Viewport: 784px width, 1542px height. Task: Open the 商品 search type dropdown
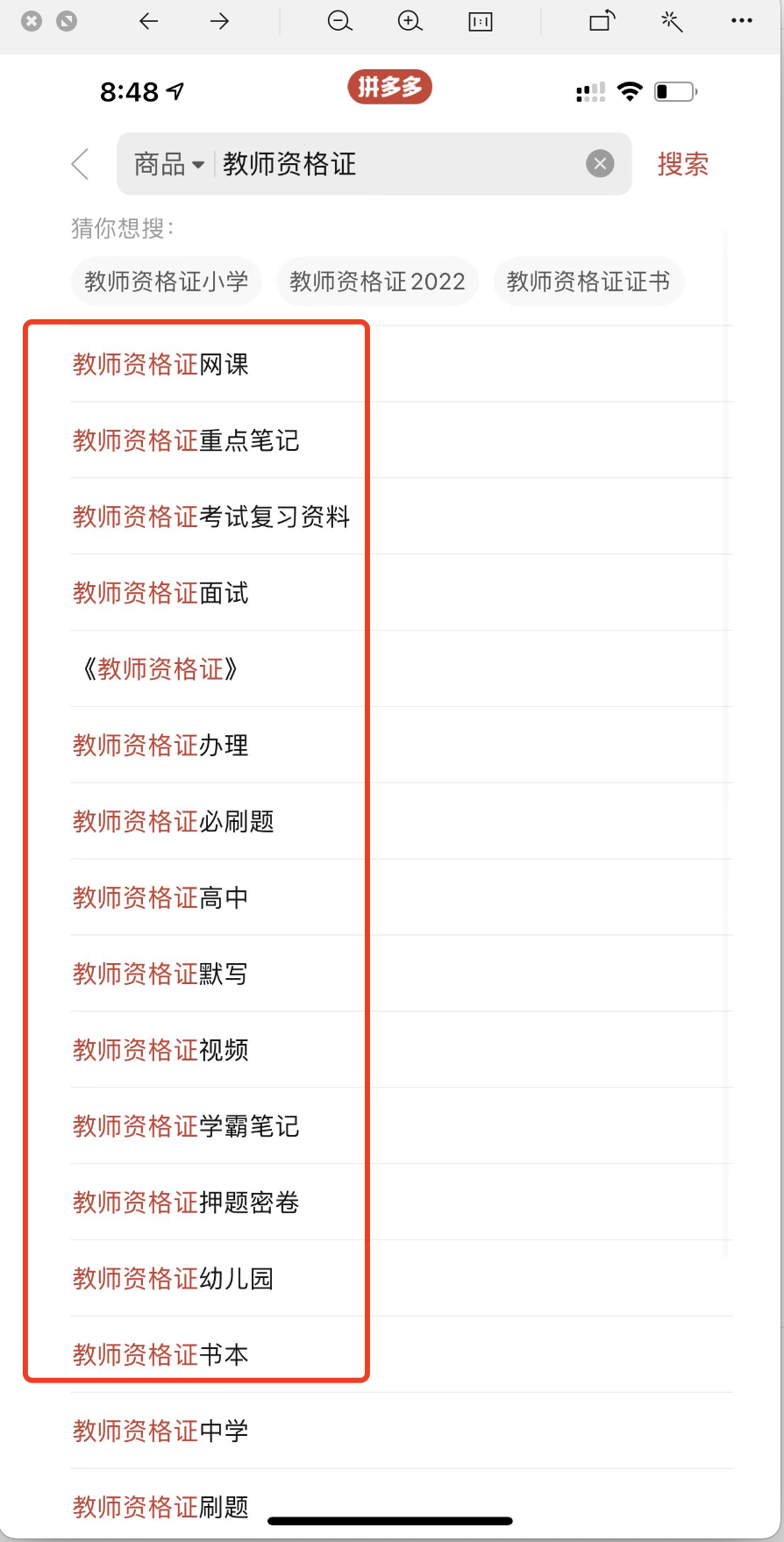click(168, 164)
